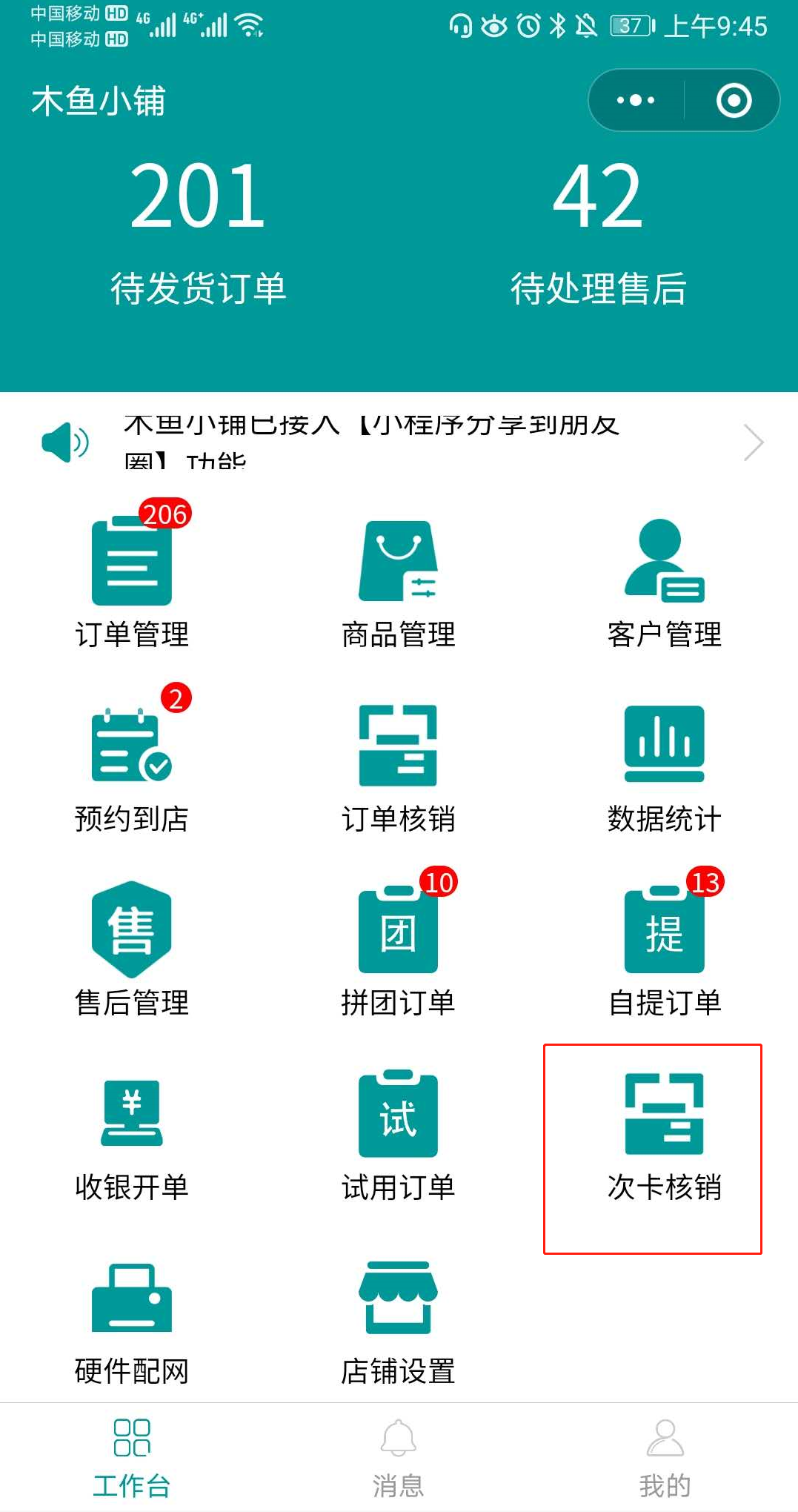The height and width of the screenshot is (1512, 798).
Task: View the 42 待处理售后 requests
Action: pos(598,231)
